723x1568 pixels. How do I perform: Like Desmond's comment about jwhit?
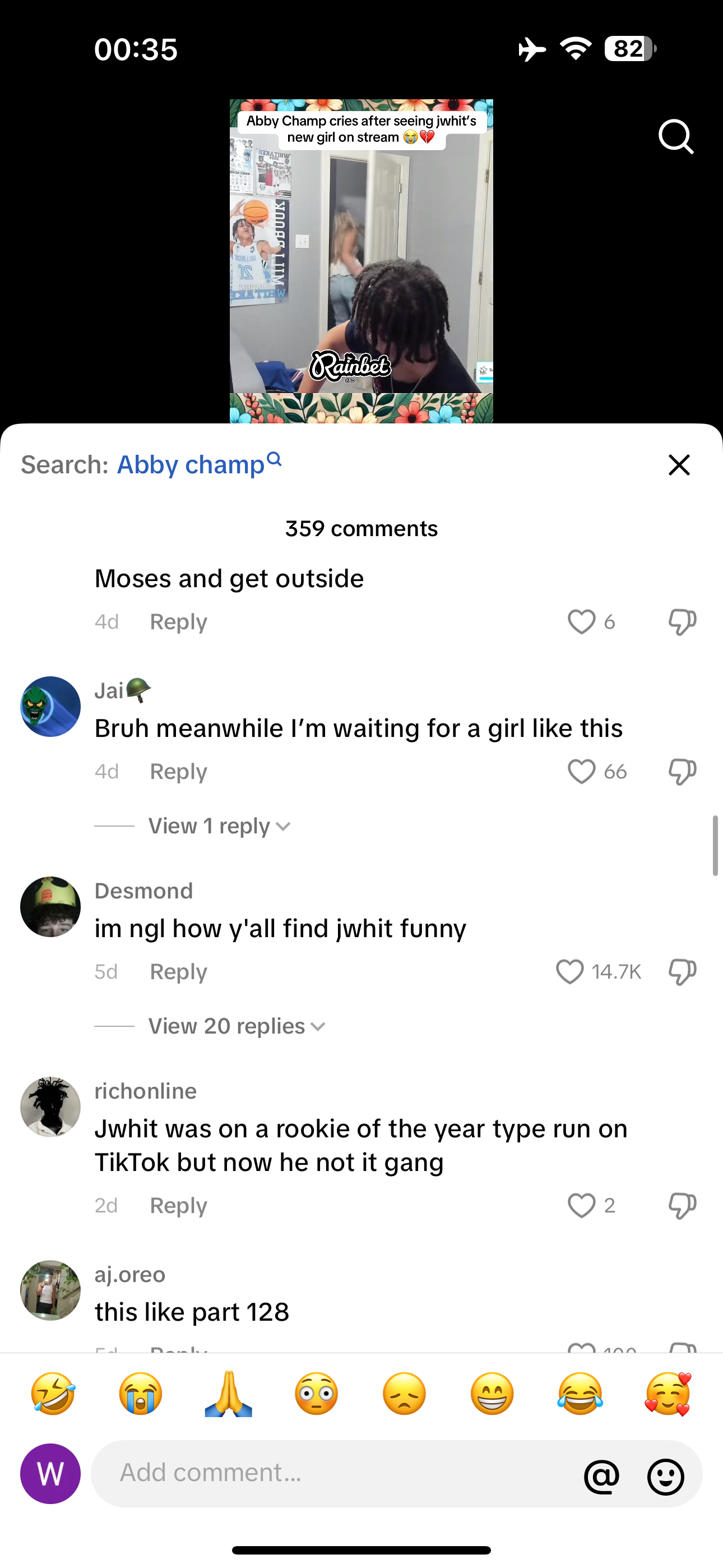pos(569,971)
